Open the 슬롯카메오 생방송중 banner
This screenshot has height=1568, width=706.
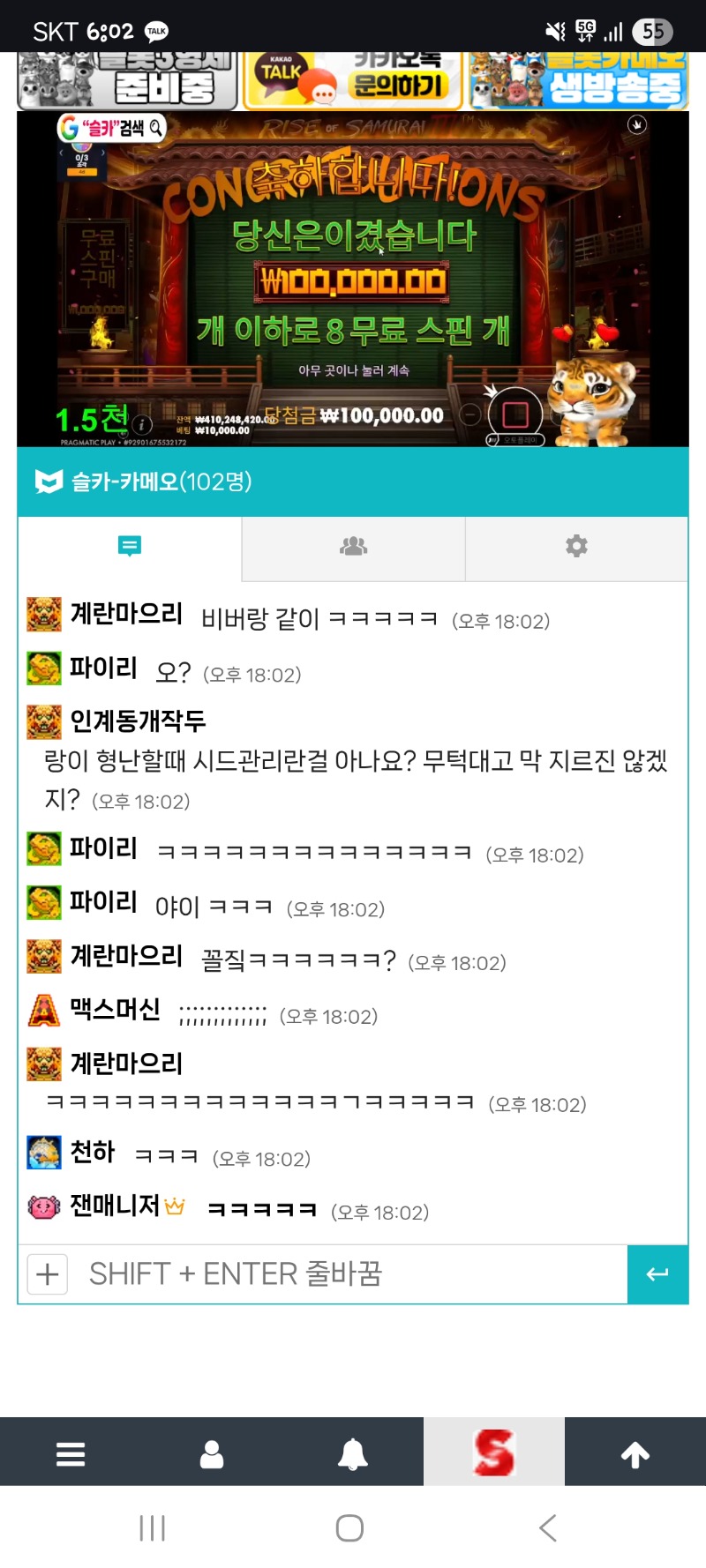(578, 81)
